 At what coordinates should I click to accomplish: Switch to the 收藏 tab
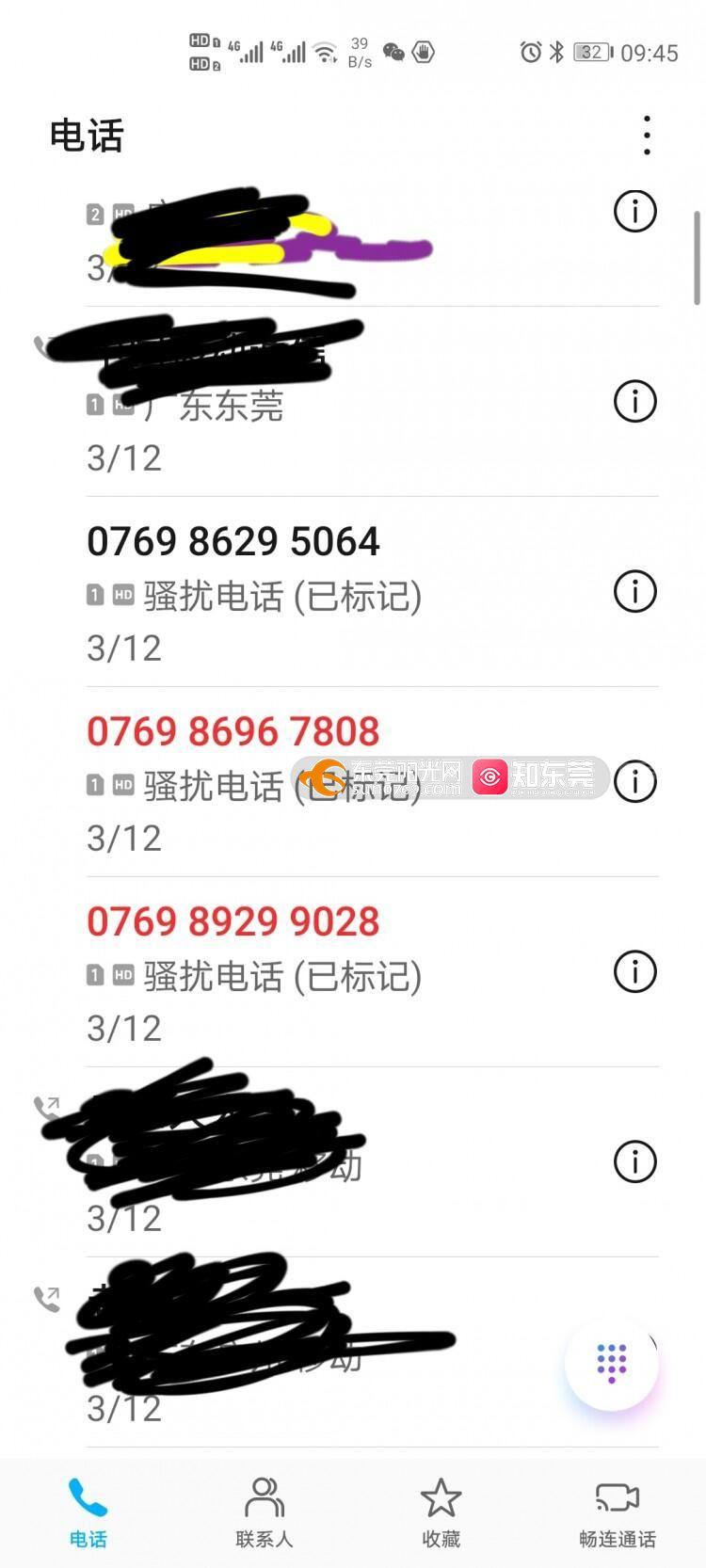click(441, 1512)
